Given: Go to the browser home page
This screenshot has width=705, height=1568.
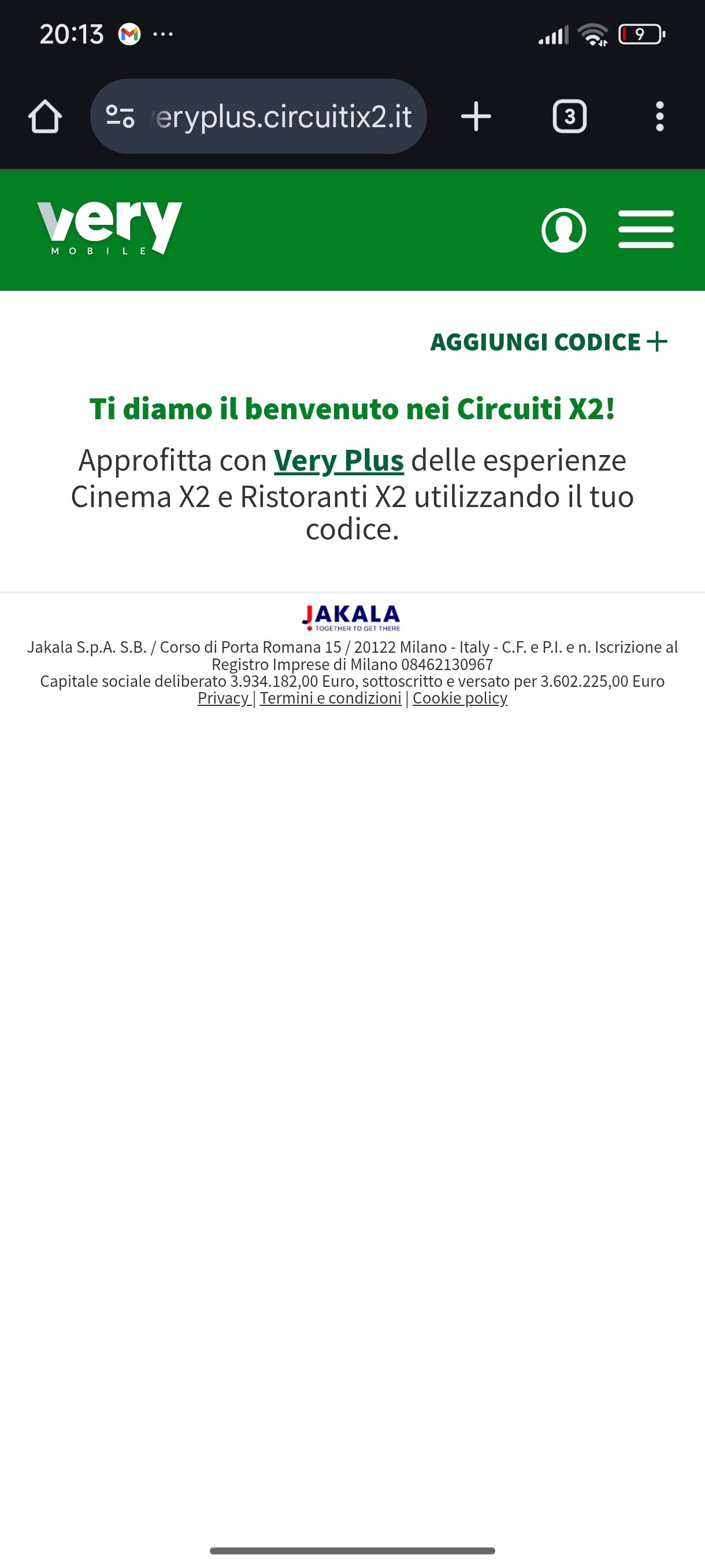Looking at the screenshot, I should pos(45,116).
